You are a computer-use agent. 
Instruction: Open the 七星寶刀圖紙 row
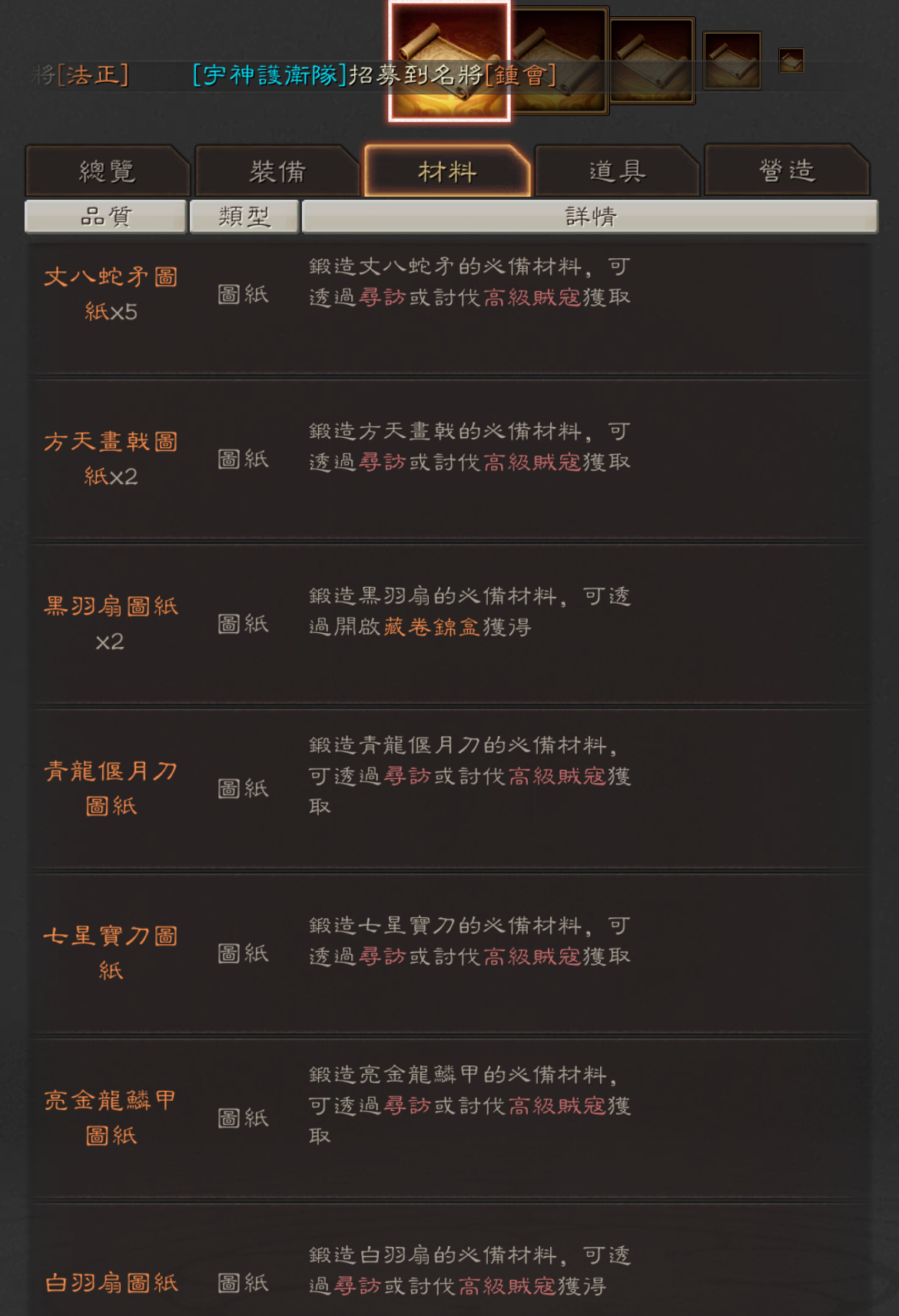pos(449,953)
